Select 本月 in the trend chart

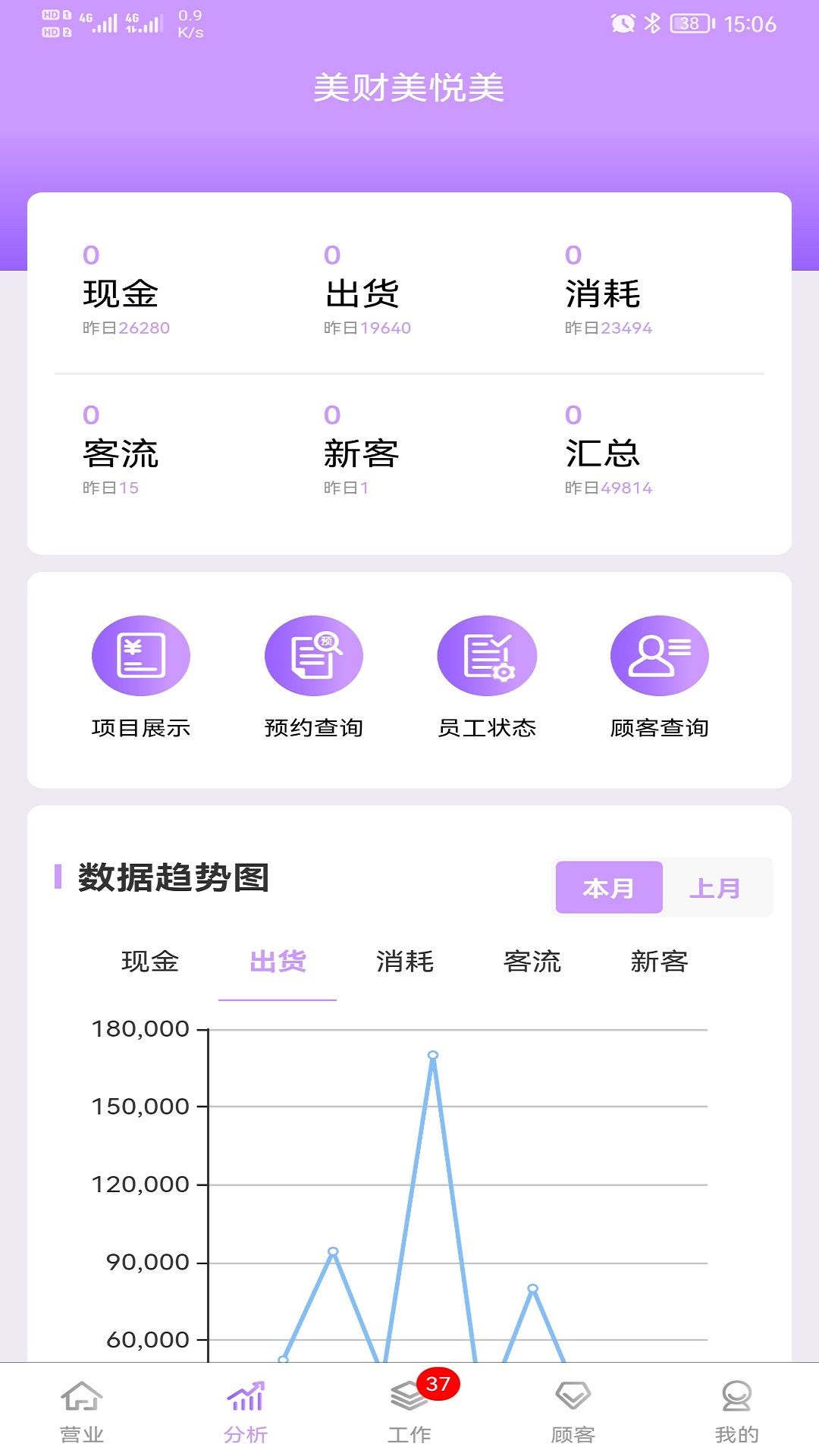coord(609,887)
